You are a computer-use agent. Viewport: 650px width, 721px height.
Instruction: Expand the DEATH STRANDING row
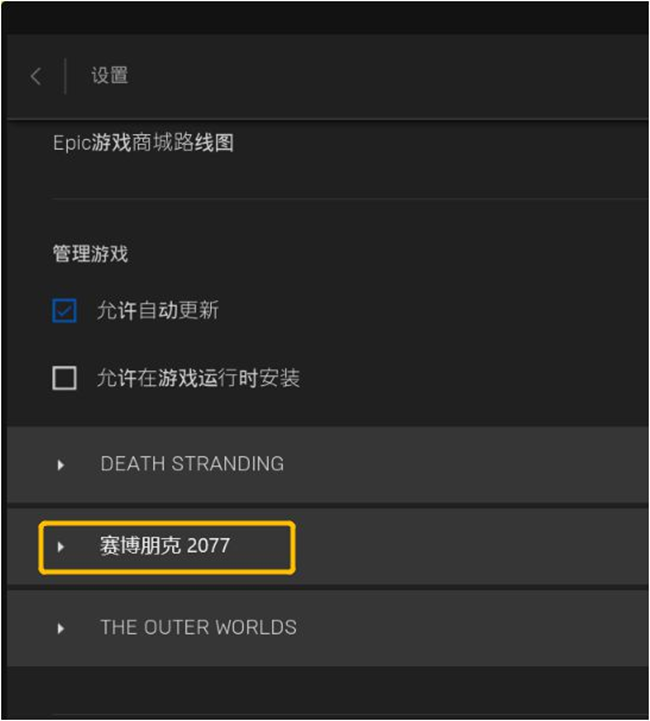(x=61, y=465)
